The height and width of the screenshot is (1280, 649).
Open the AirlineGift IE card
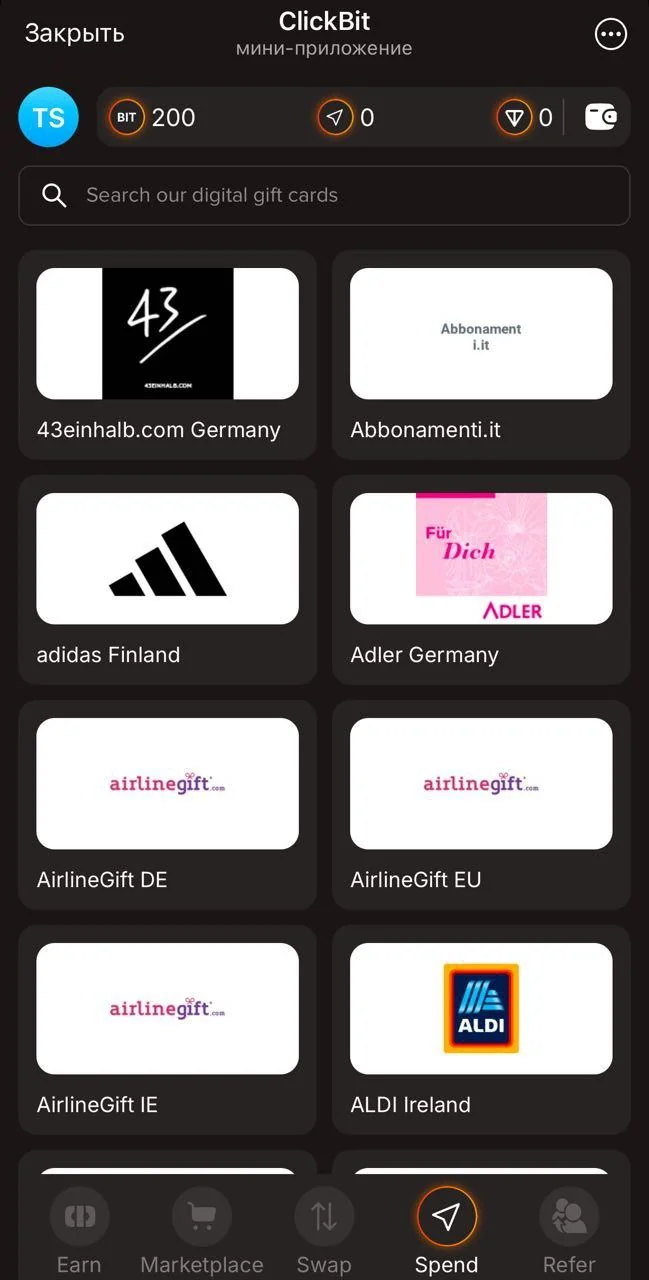[167, 1030]
